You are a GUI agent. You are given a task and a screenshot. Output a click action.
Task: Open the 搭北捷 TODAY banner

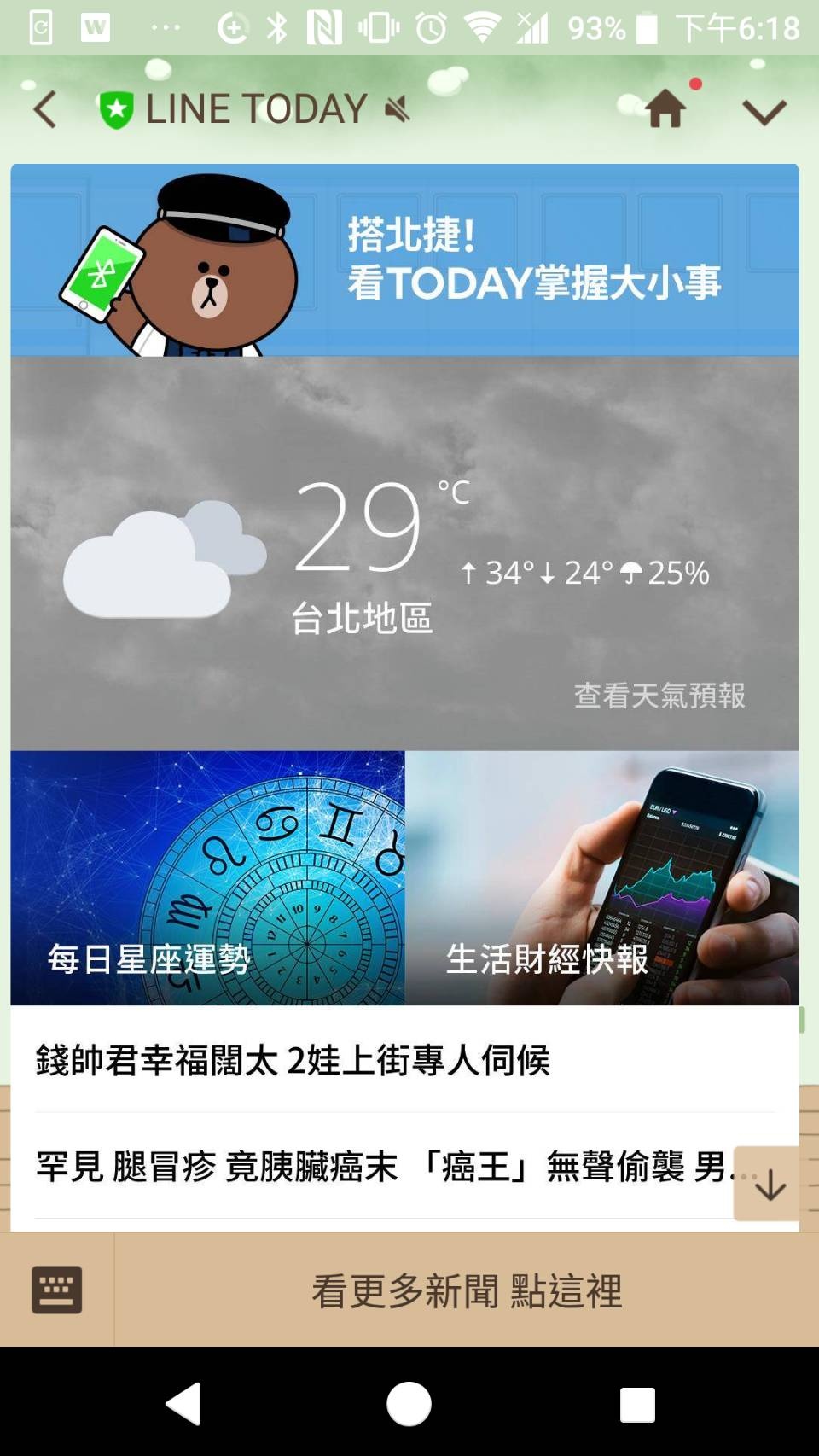click(404, 260)
